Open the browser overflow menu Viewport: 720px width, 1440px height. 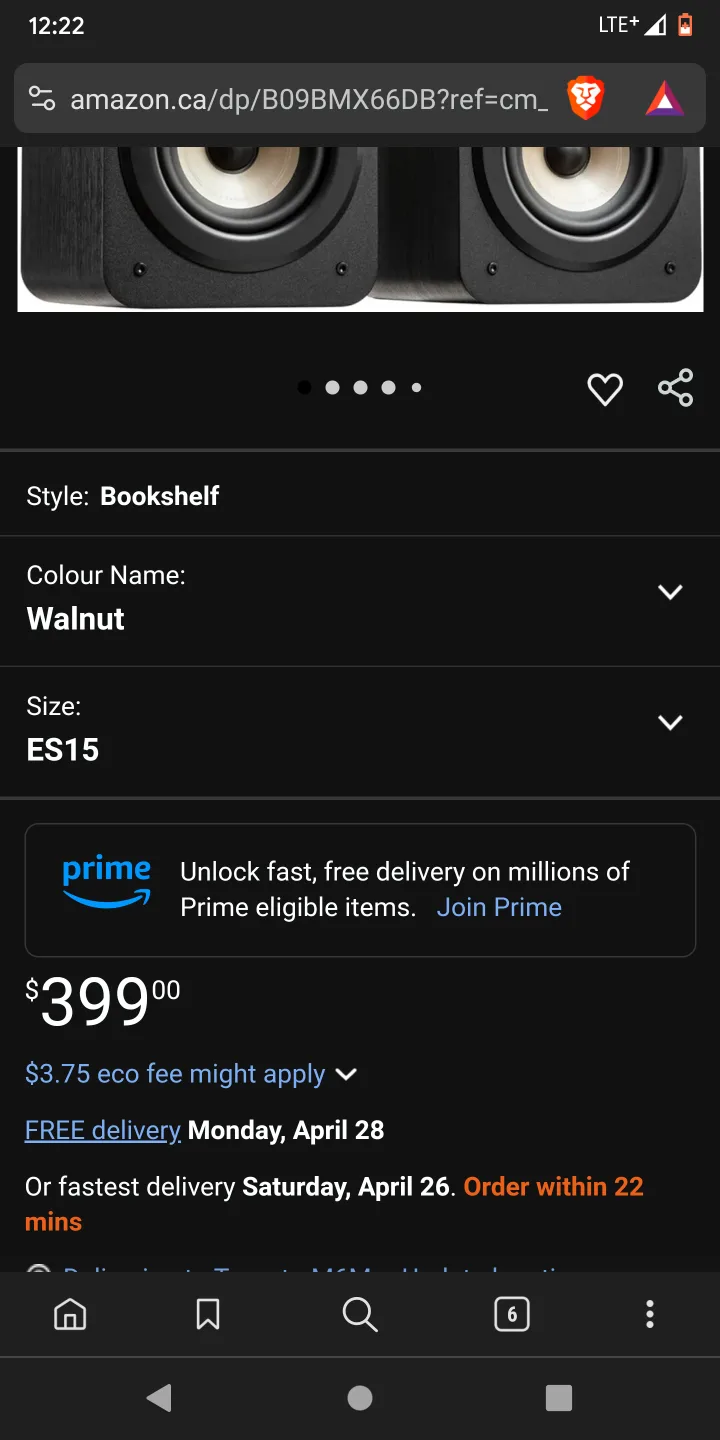650,1314
